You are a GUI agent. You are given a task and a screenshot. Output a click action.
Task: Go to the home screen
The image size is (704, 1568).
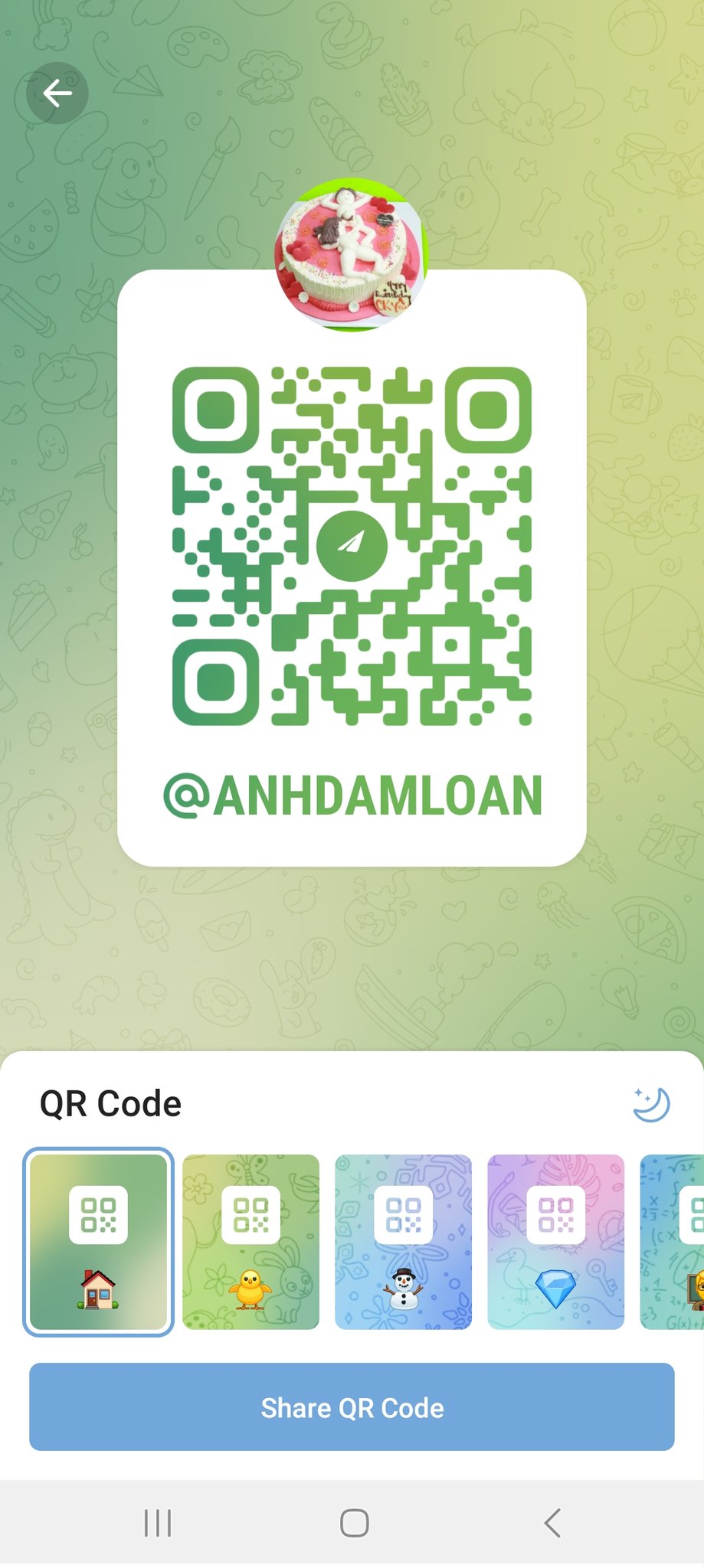click(x=355, y=1523)
